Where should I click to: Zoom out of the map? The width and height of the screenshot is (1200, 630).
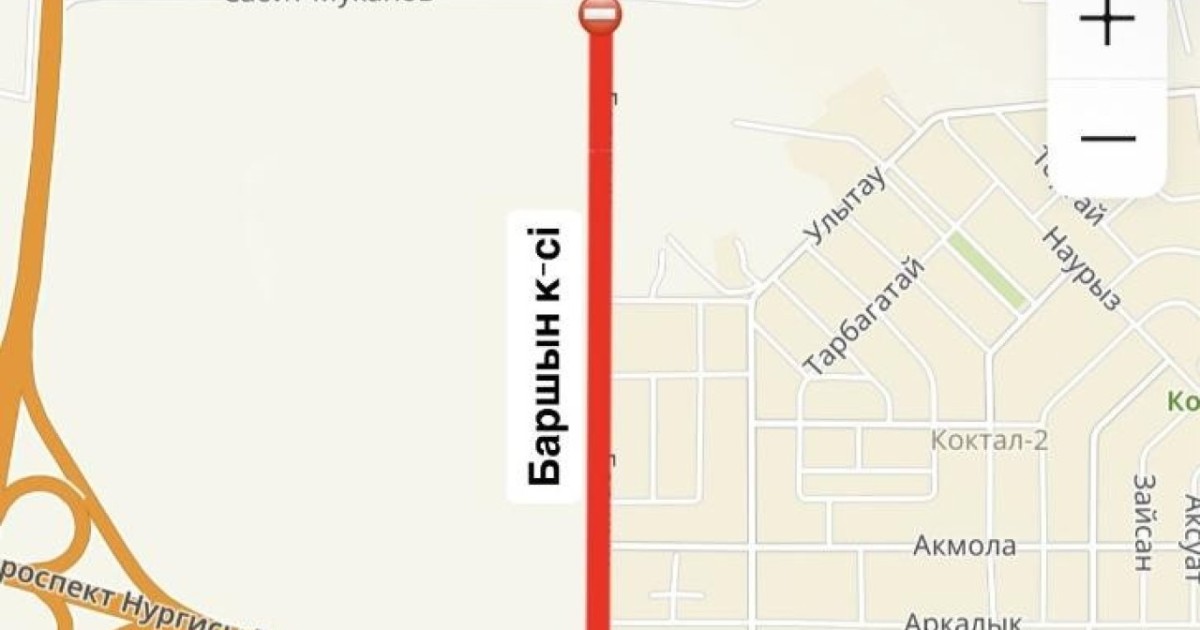point(1106,138)
